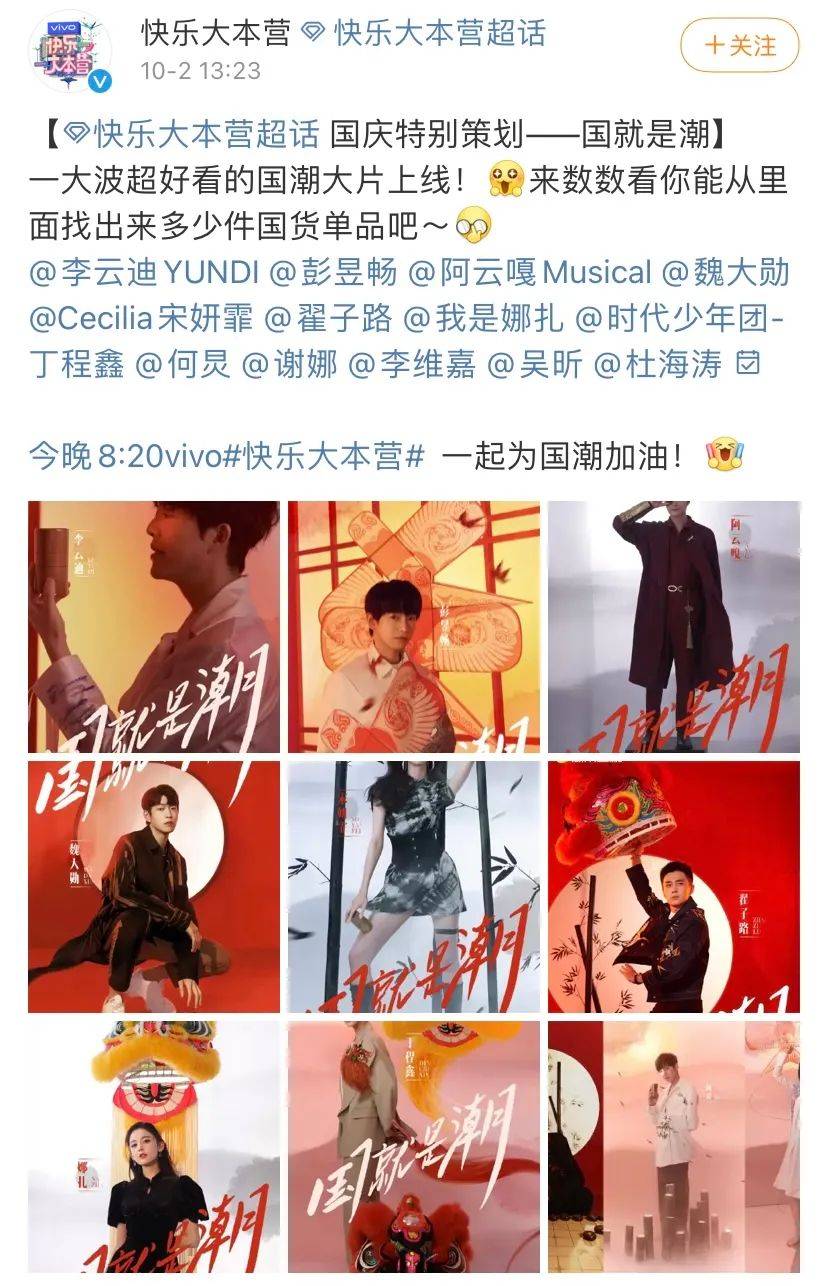Enlarge the 阿云嘎 poster image

(x=674, y=627)
